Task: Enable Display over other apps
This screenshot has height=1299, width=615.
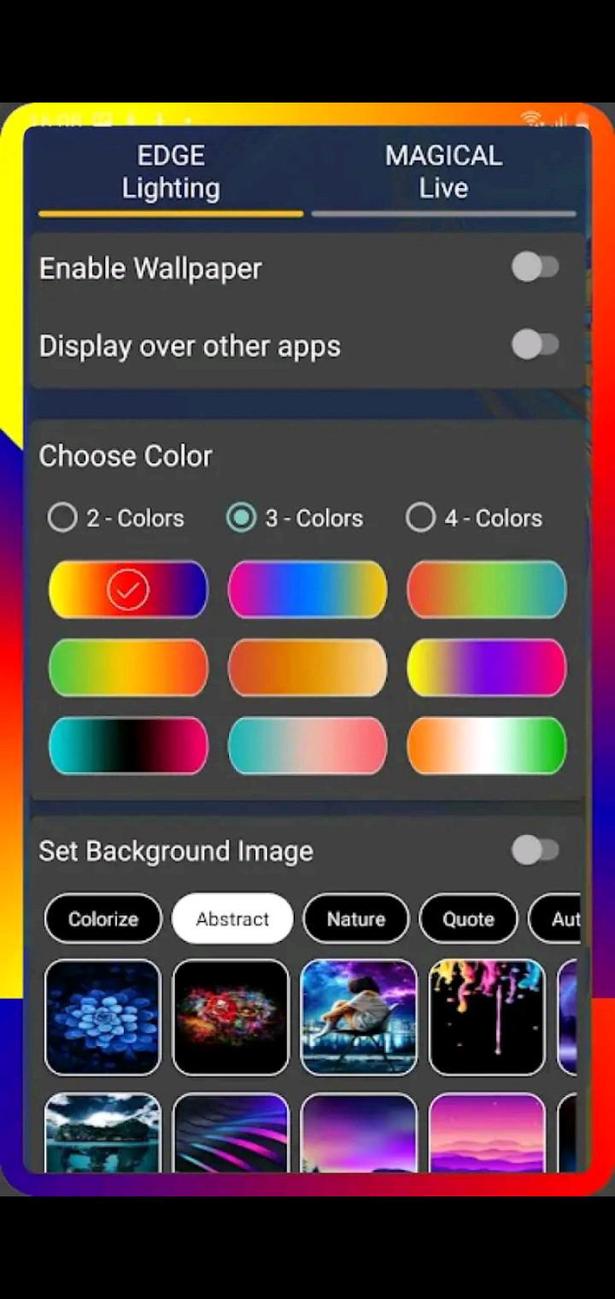Action: 535,345
